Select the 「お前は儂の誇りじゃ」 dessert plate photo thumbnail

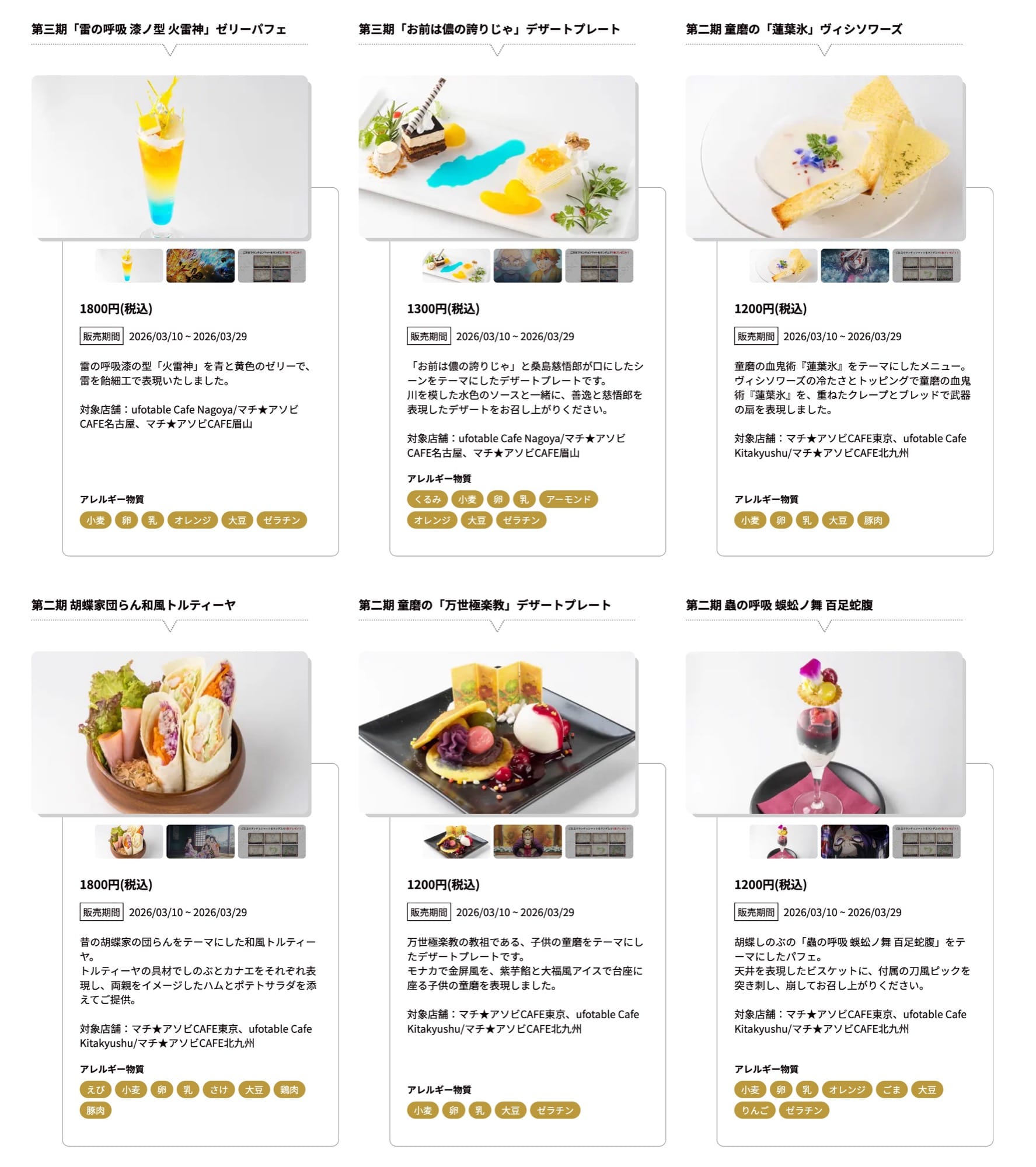456,265
